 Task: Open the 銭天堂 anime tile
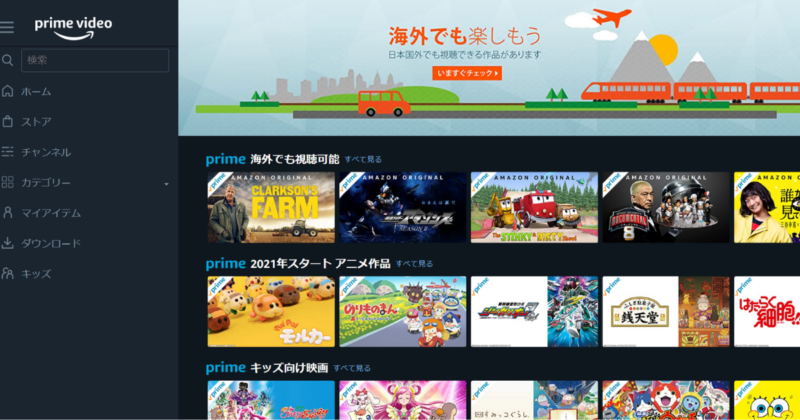(666, 312)
